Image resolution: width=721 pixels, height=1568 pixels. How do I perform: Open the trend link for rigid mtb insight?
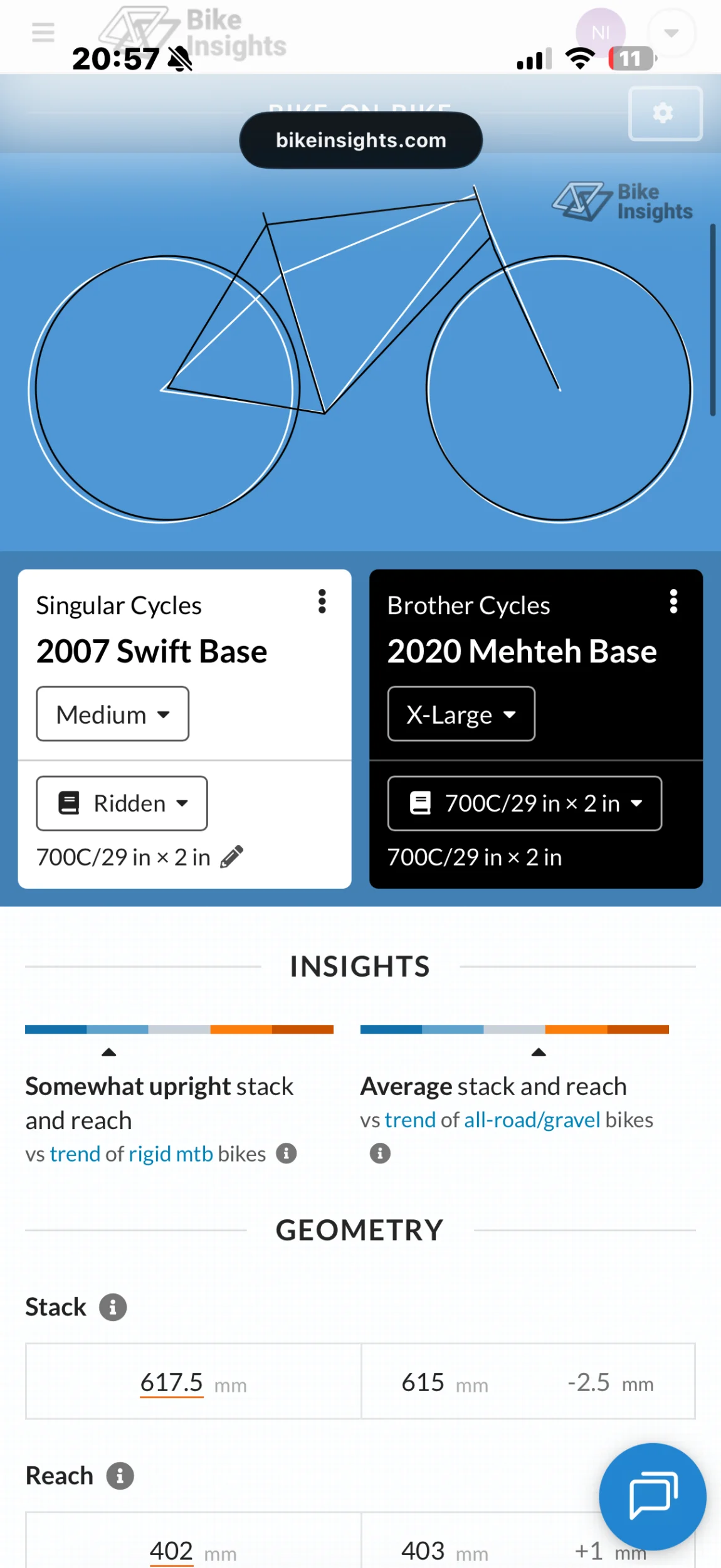pyautogui.click(x=75, y=1153)
